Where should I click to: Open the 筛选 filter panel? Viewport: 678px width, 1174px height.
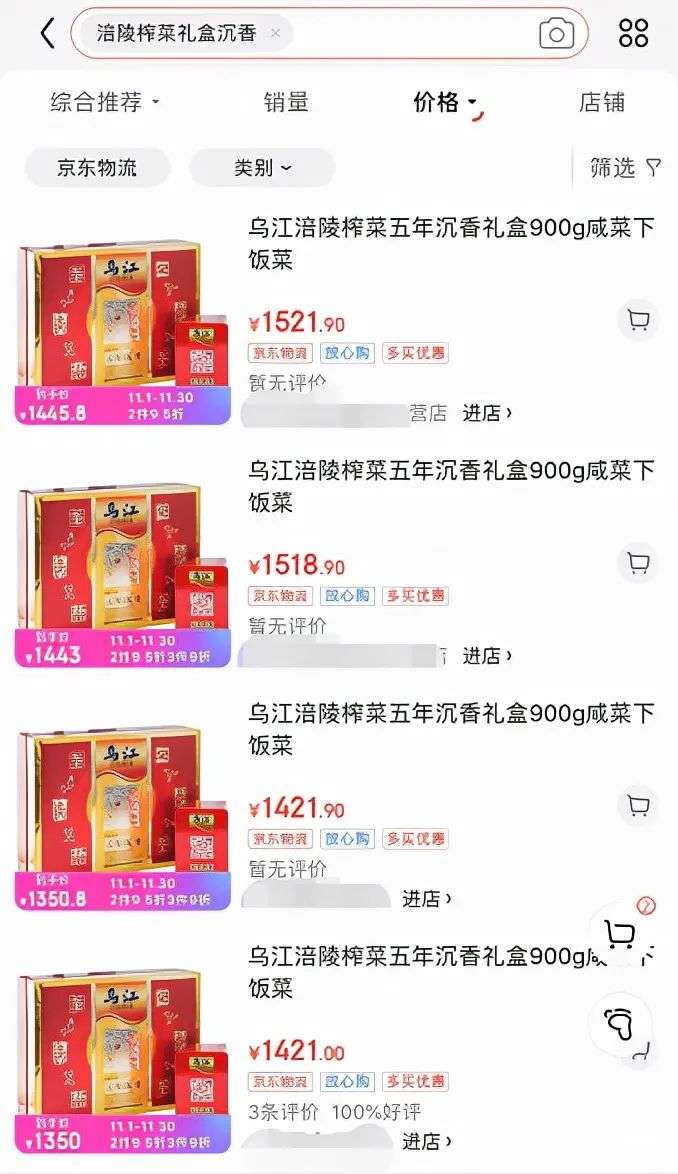[x=624, y=168]
